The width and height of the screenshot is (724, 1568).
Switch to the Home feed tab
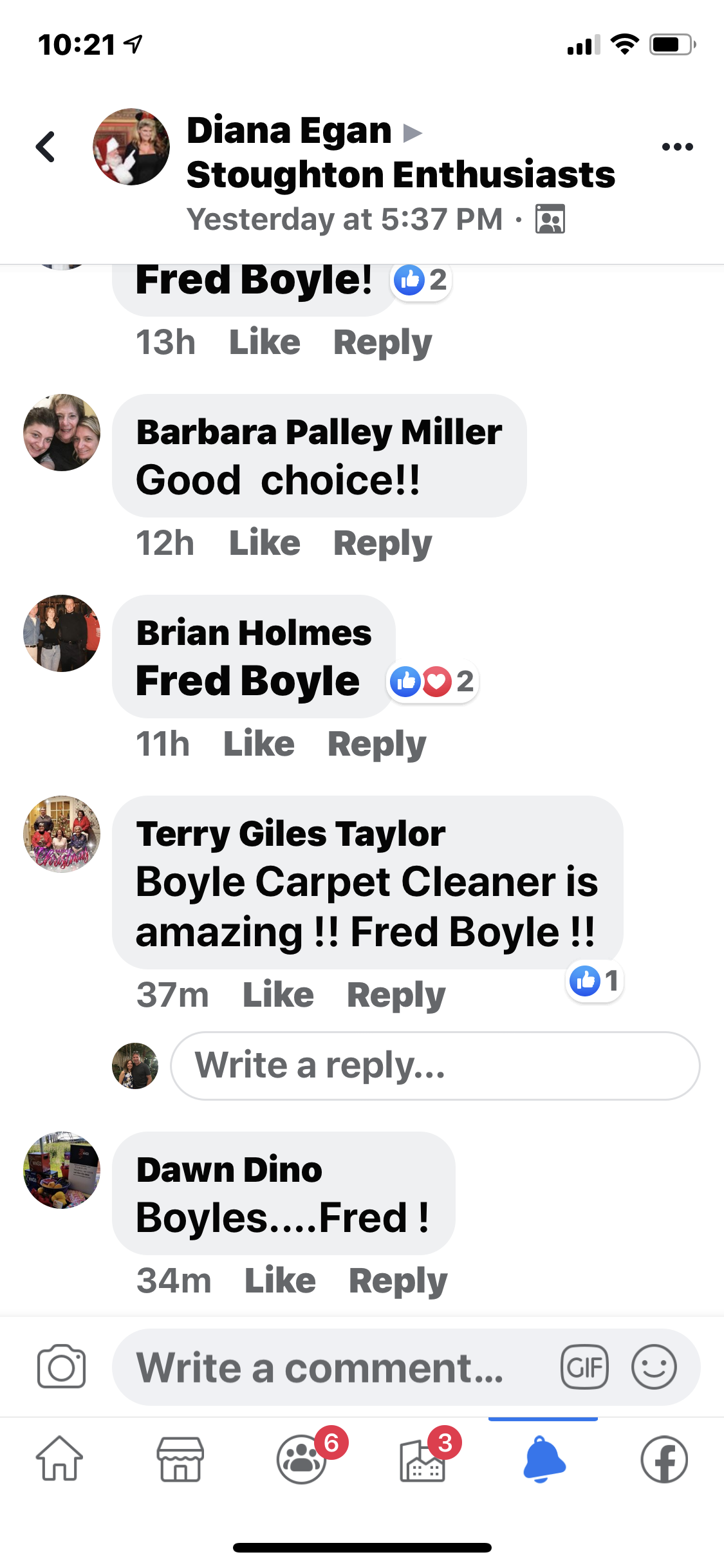point(59,1460)
